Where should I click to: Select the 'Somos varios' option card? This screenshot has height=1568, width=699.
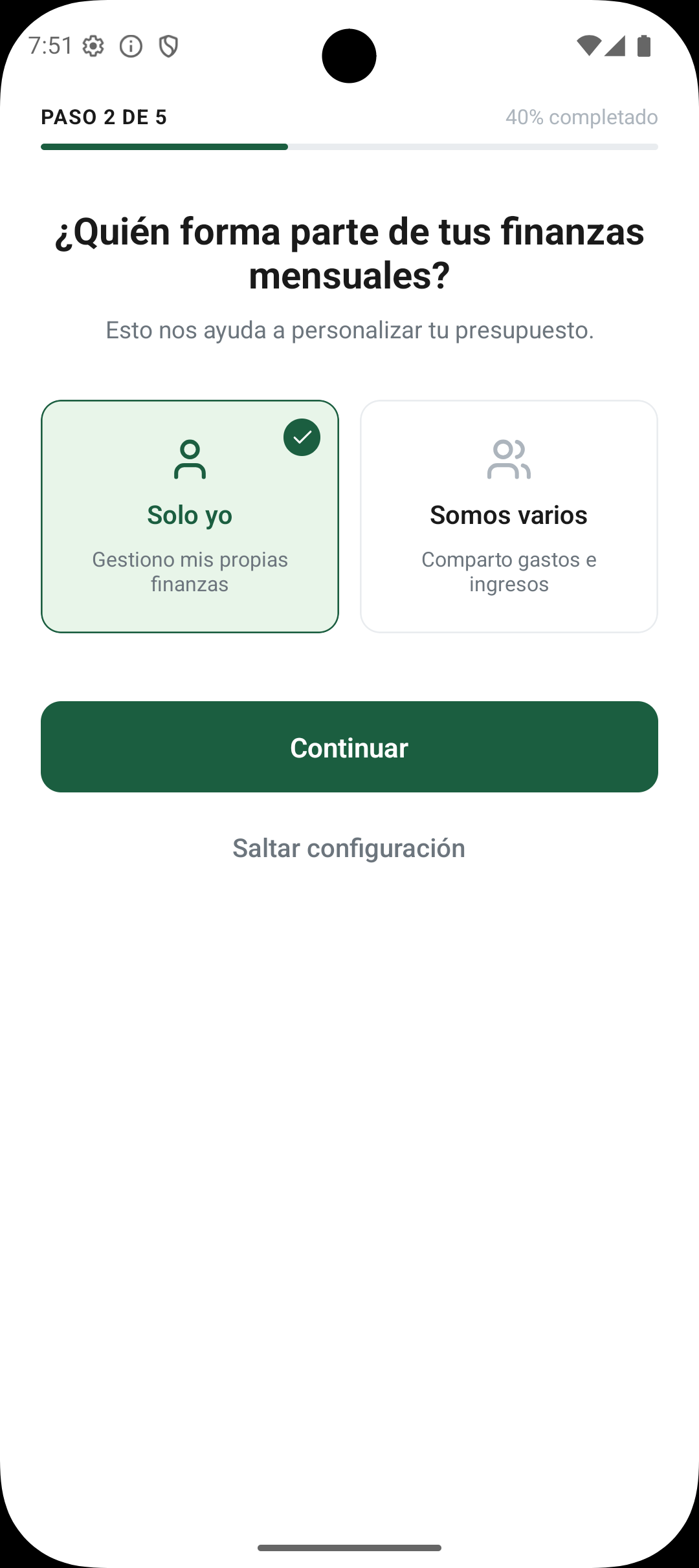[x=509, y=516]
